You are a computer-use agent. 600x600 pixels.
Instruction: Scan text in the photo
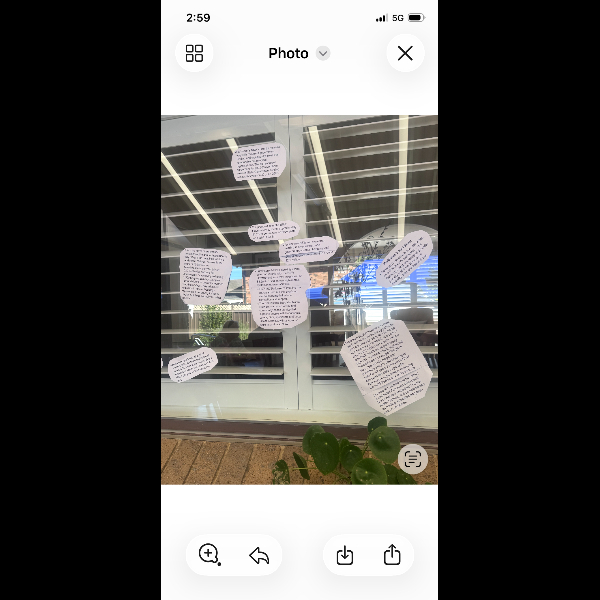(x=412, y=459)
